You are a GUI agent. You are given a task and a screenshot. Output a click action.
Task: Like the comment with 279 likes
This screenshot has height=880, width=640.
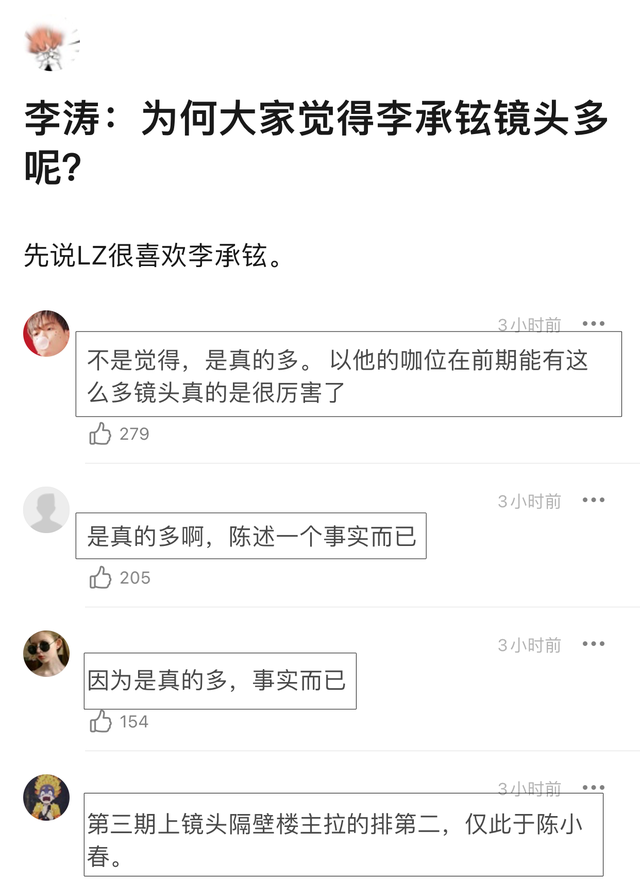pyautogui.click(x=100, y=433)
